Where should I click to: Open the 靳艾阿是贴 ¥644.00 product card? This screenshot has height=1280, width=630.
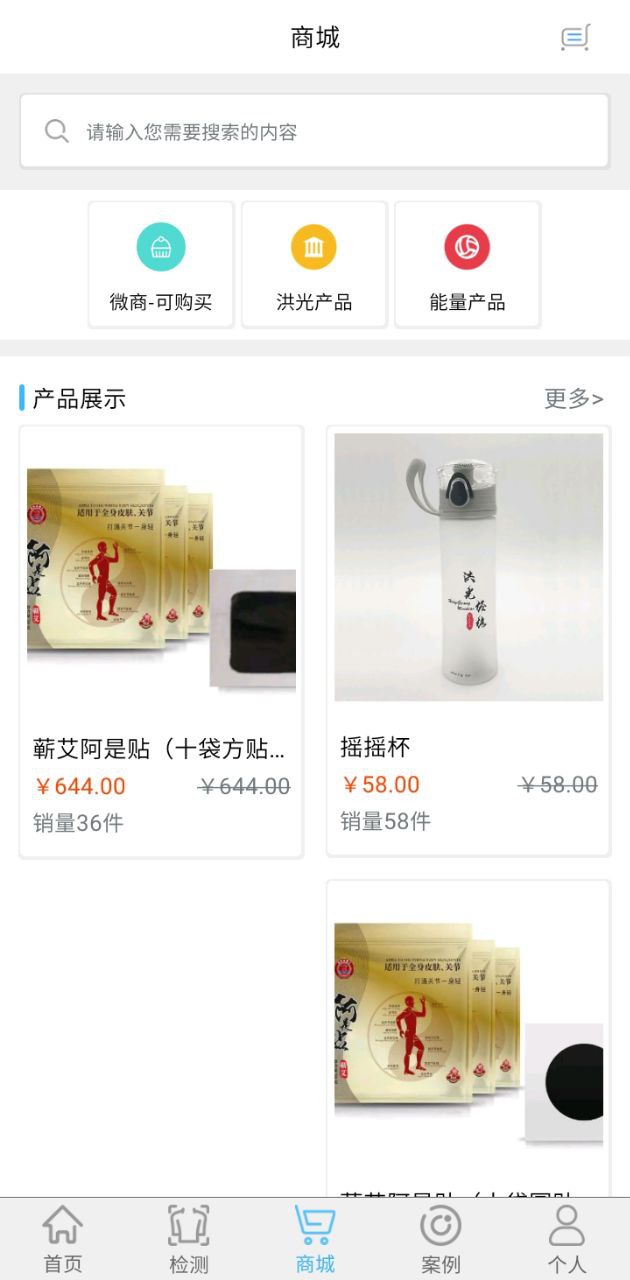[161, 641]
